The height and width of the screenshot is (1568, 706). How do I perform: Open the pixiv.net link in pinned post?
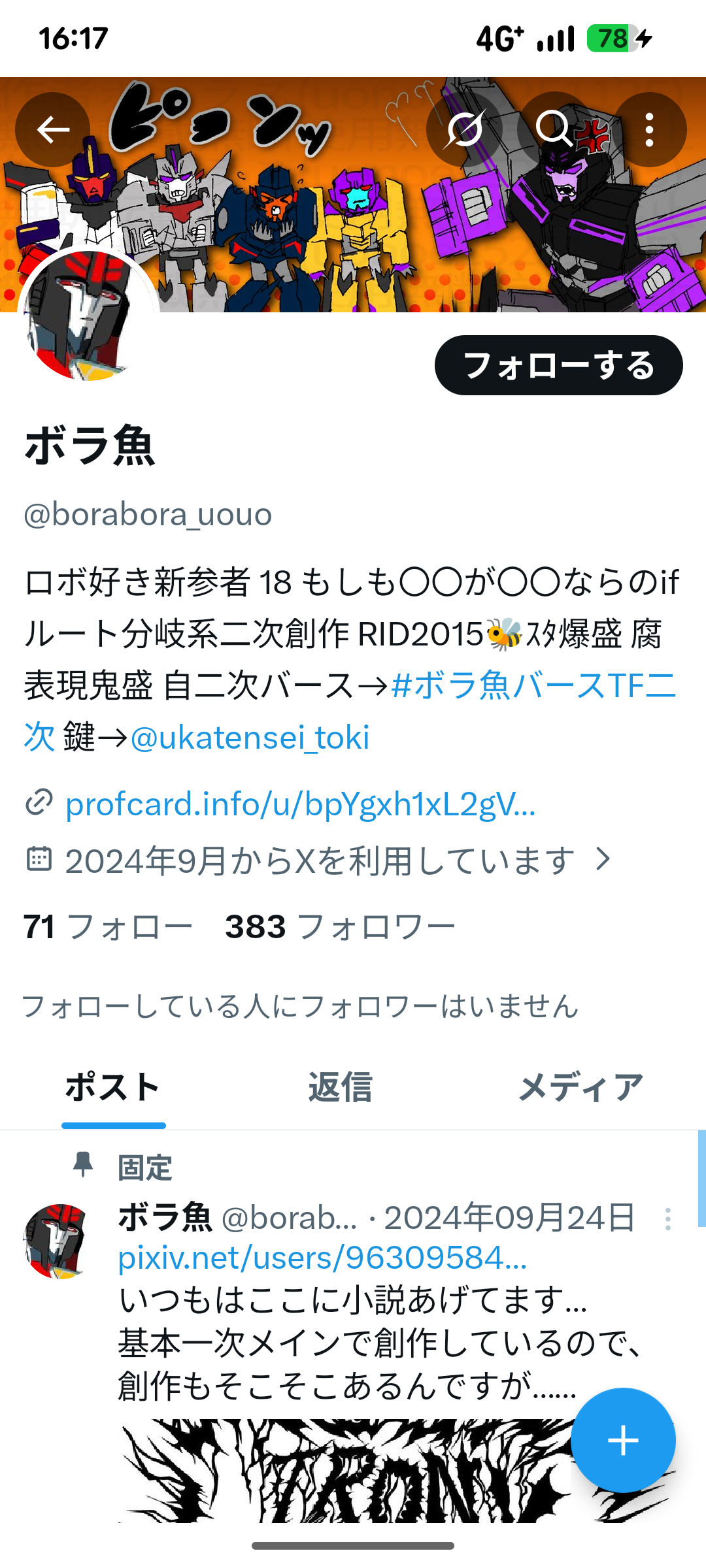tap(322, 1258)
